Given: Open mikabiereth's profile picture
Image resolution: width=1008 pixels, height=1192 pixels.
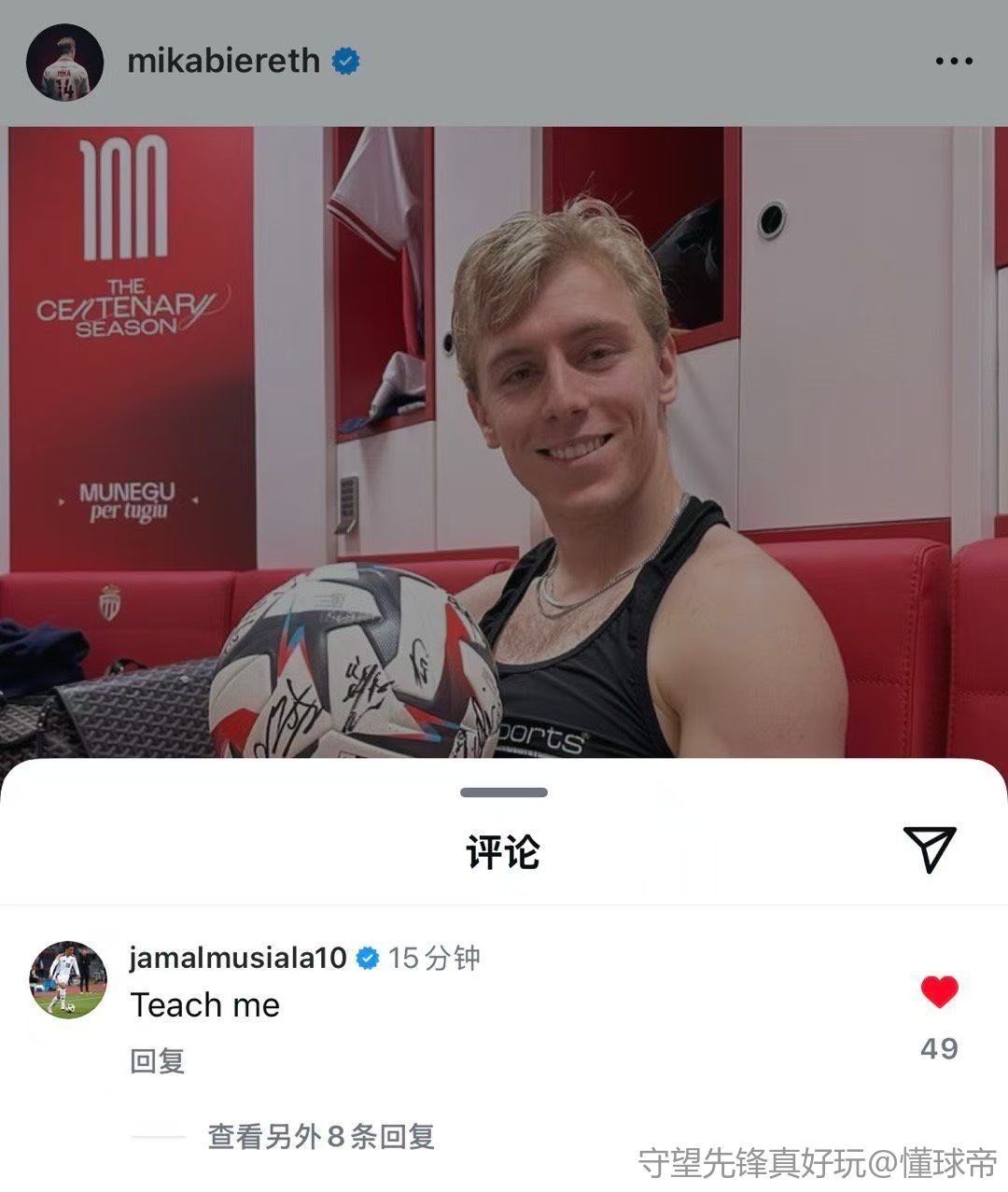Looking at the screenshot, I should [x=64, y=62].
